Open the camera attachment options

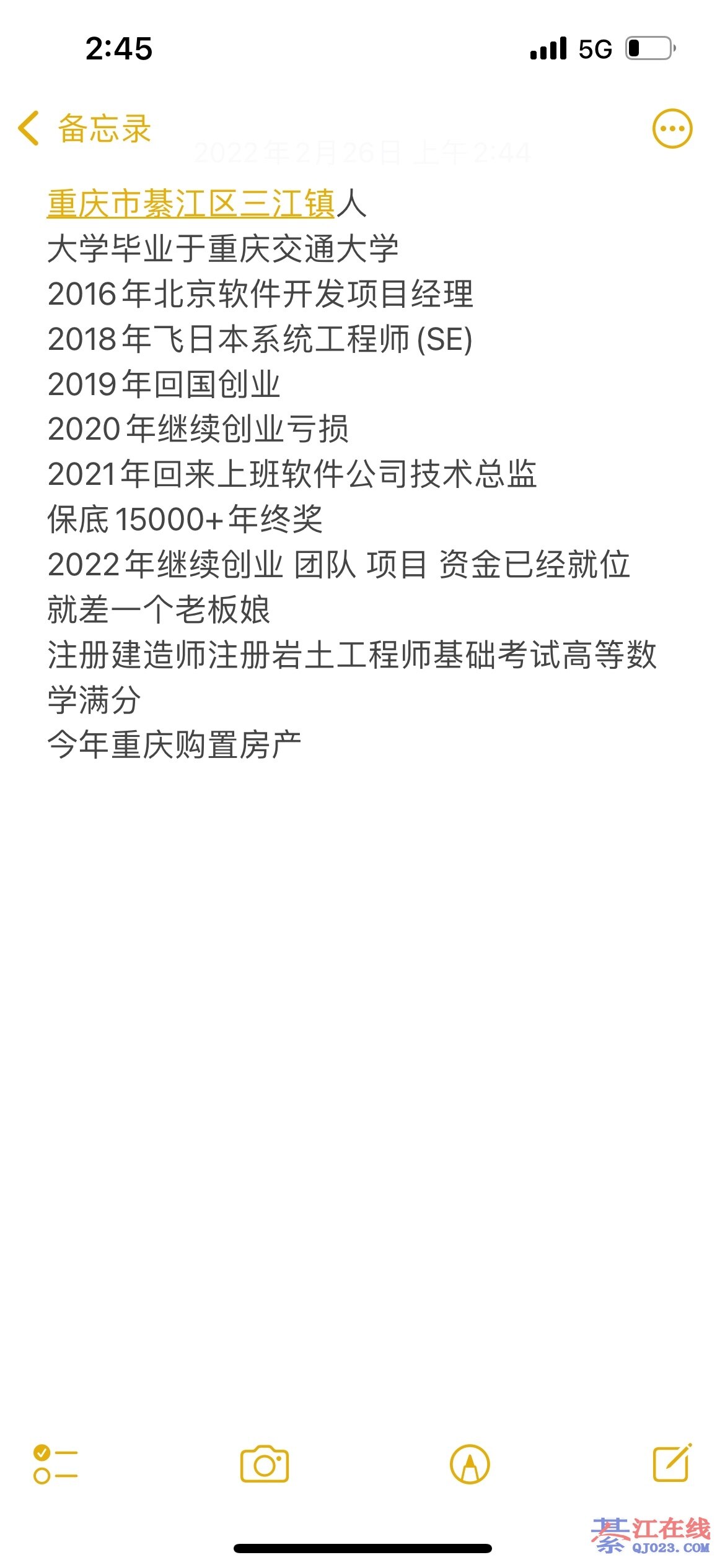(265, 1464)
